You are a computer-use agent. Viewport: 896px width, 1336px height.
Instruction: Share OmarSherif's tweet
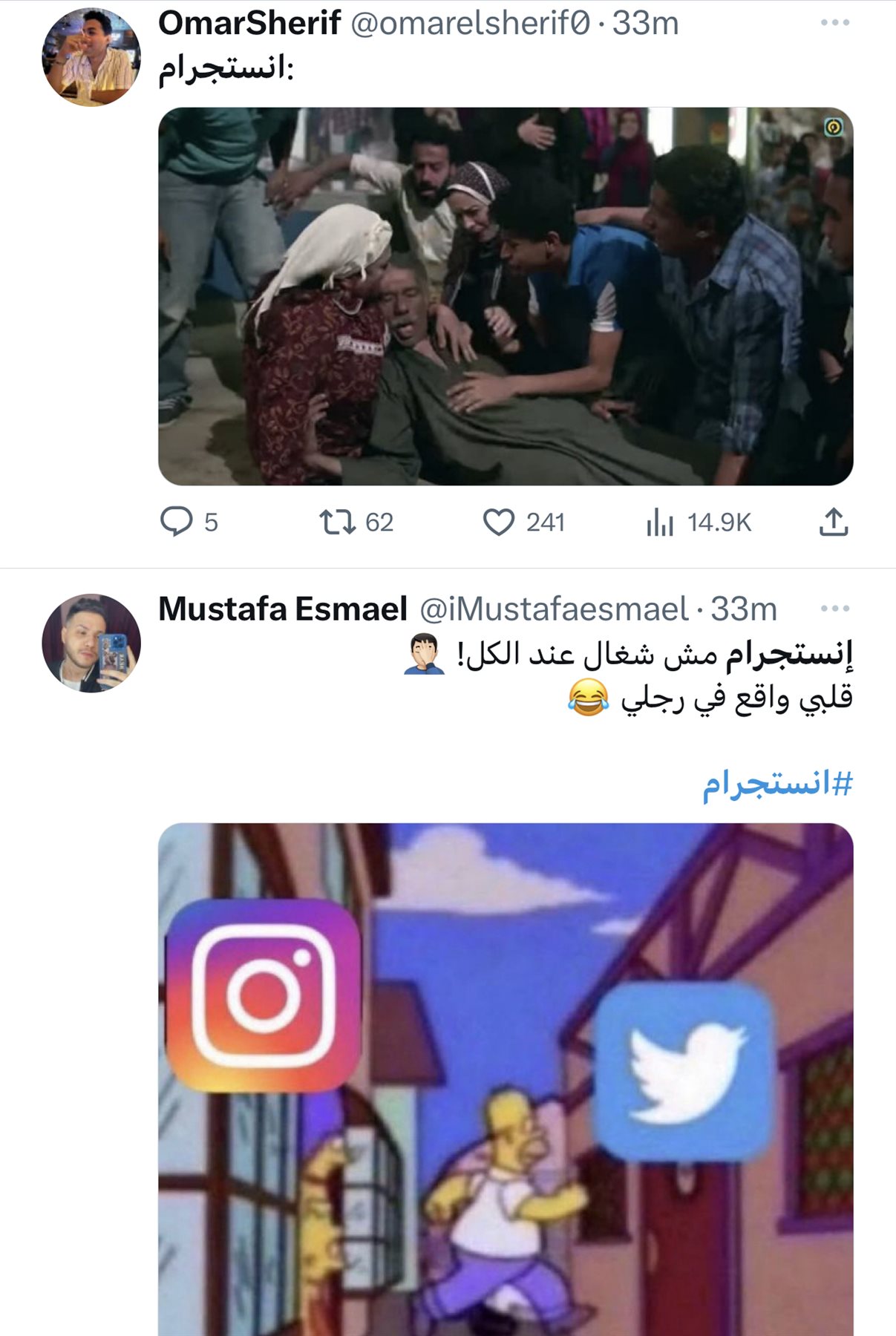[833, 522]
